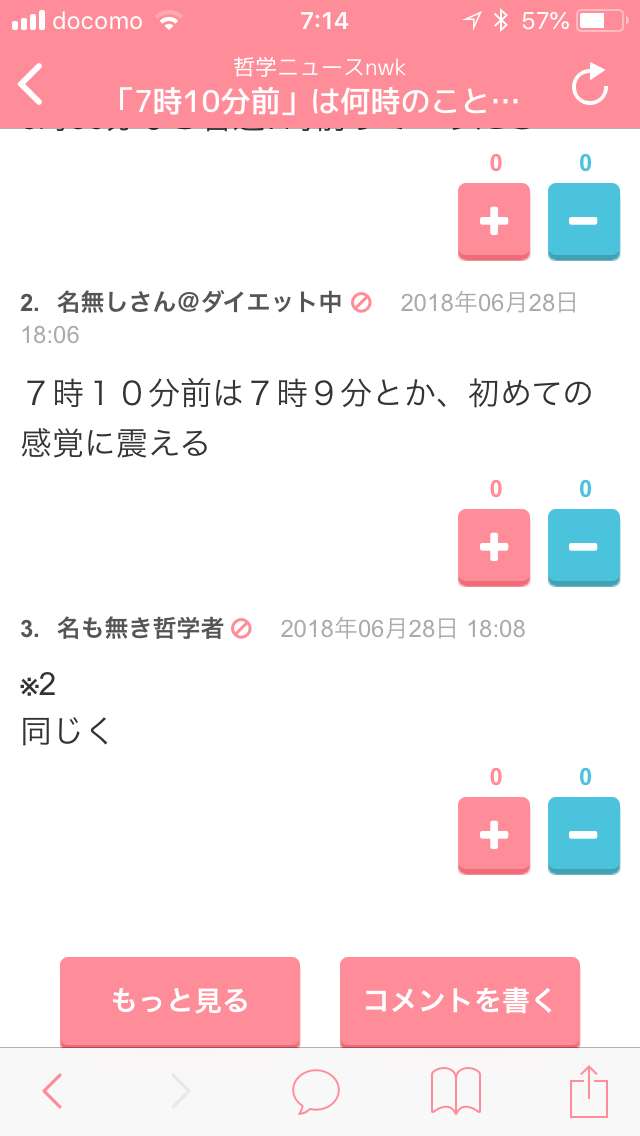Viewport: 640px width, 1136px height.
Task: Block user 名も無き哲学者 via ban icon
Action: pyautogui.click(x=241, y=629)
